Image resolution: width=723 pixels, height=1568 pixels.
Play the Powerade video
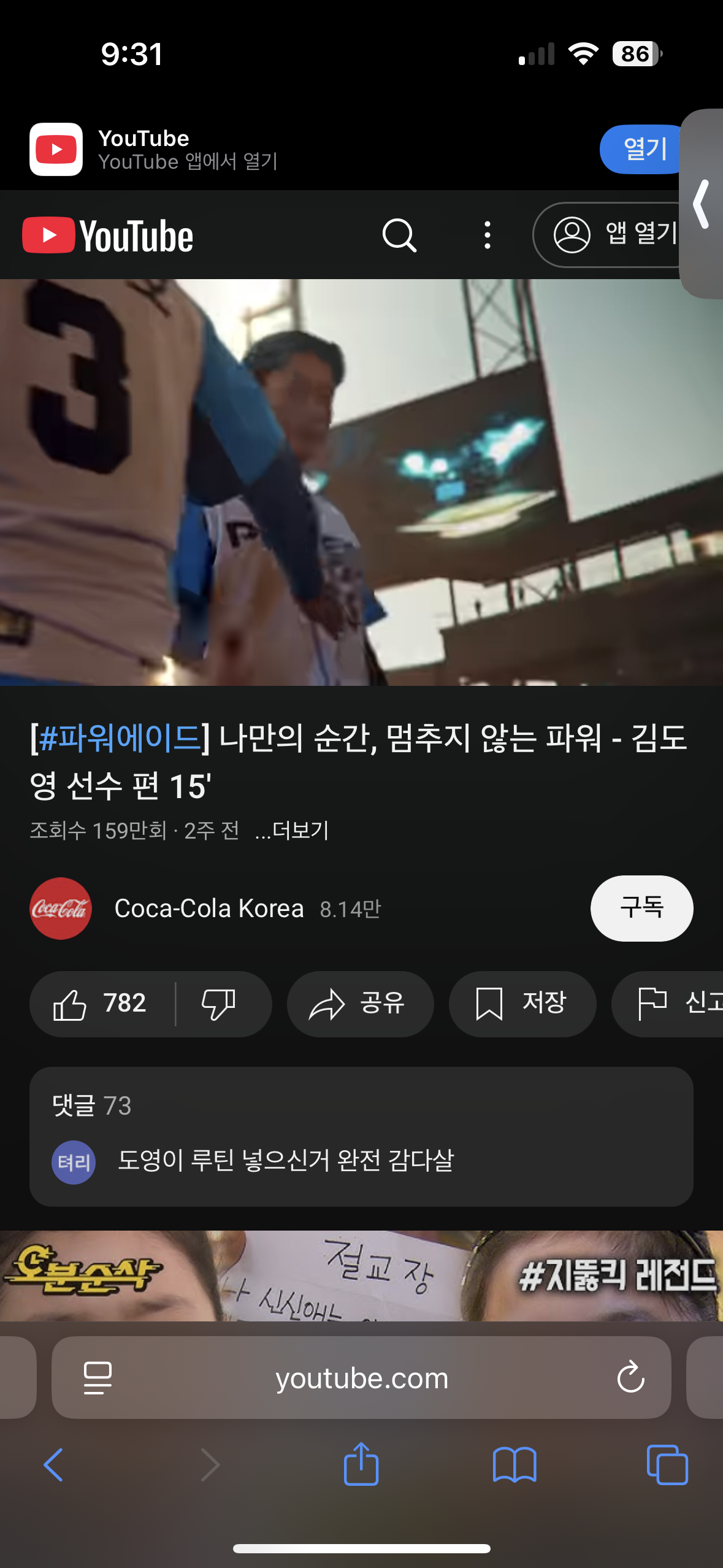click(361, 482)
